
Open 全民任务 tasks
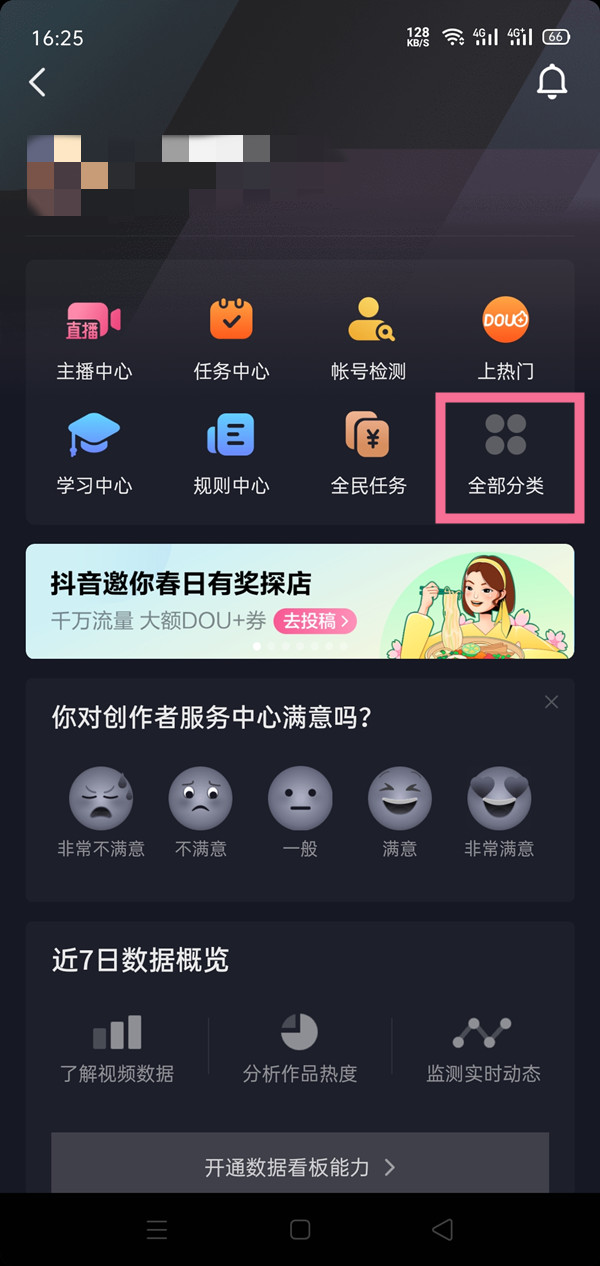(369, 453)
